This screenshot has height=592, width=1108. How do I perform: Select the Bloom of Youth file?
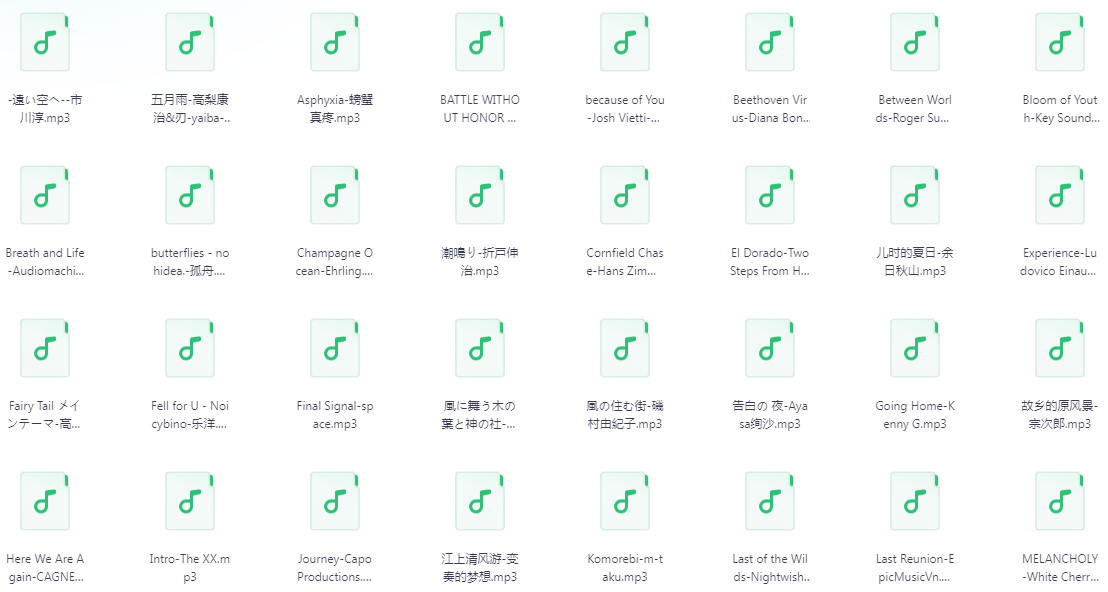click(1060, 42)
